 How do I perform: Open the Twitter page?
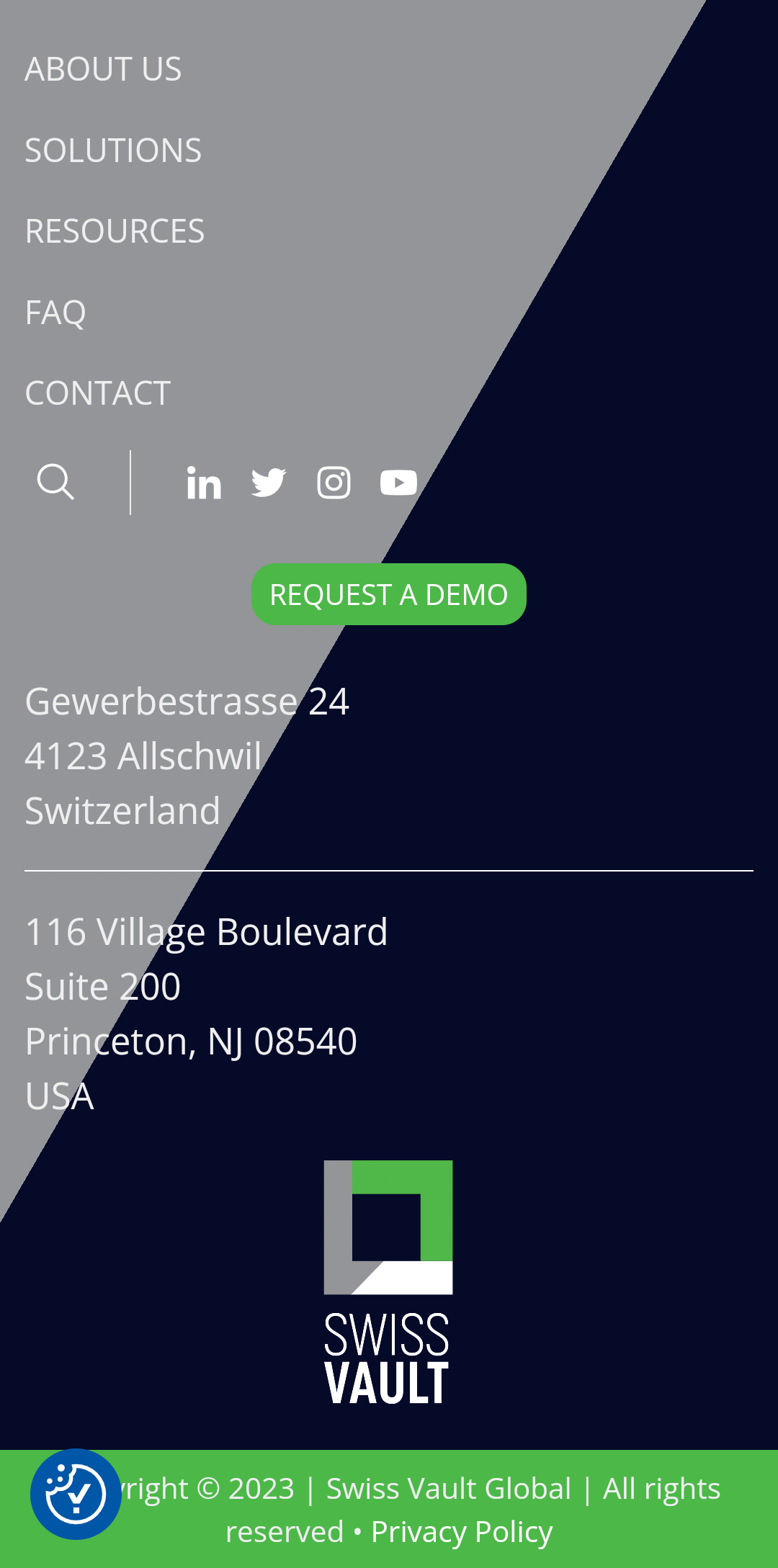[269, 483]
